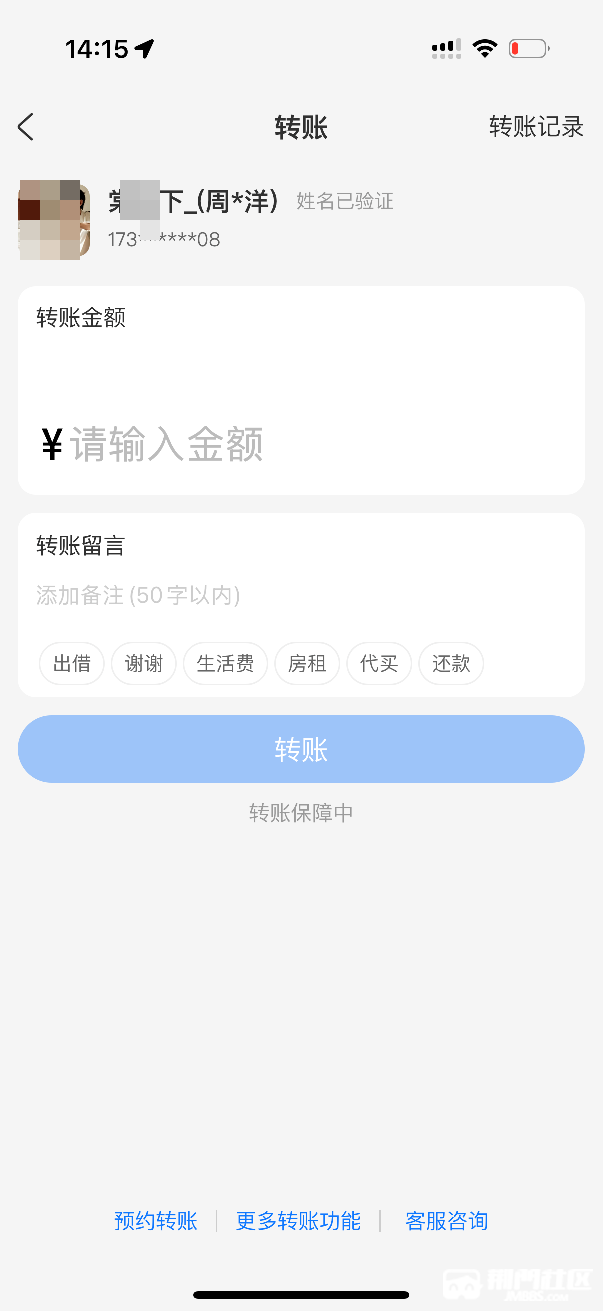Select the 房租 remark chip
Screen dimensions: 603x1311
pyautogui.click(x=307, y=664)
